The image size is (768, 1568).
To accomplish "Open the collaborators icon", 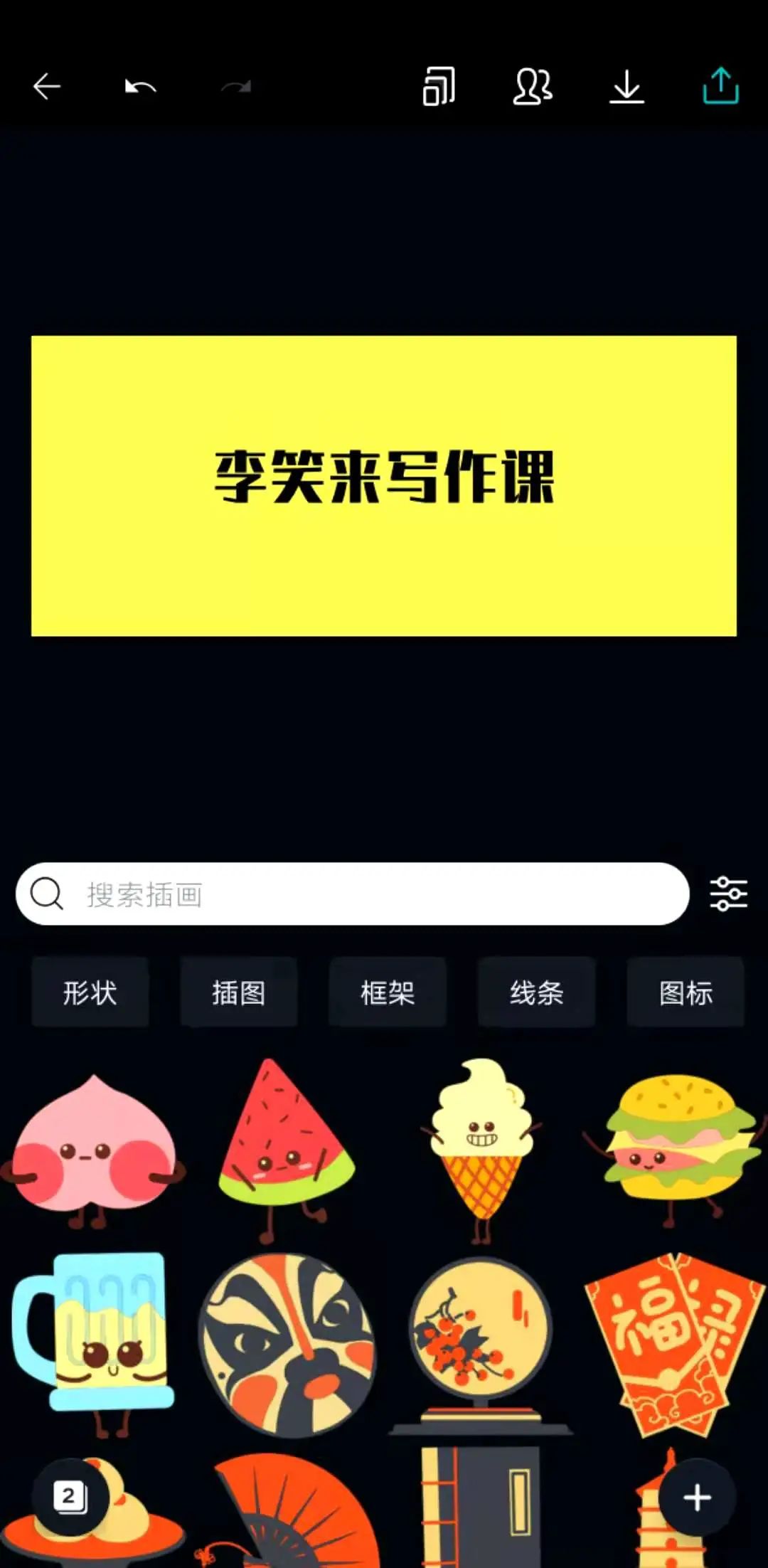I will (x=533, y=87).
